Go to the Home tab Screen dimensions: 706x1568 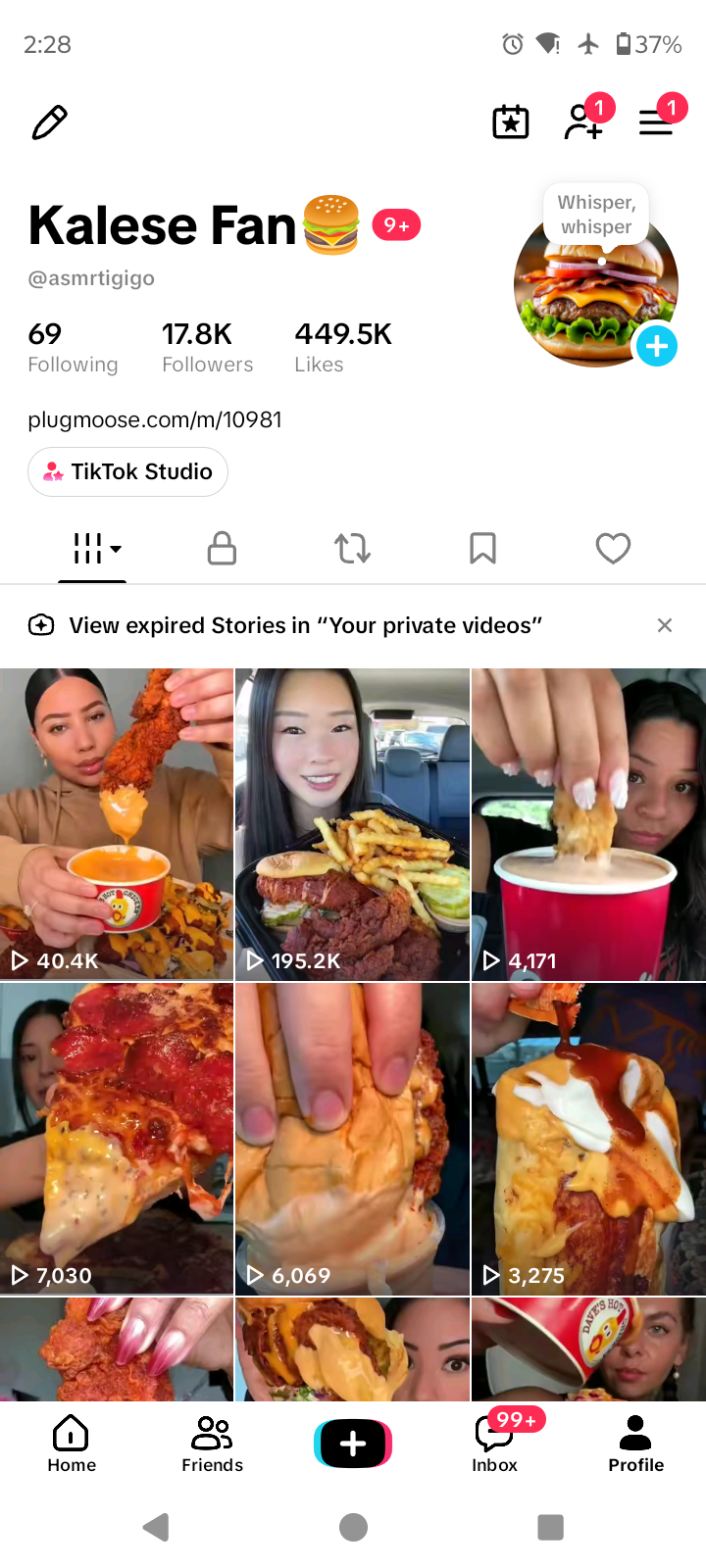pos(72,1444)
